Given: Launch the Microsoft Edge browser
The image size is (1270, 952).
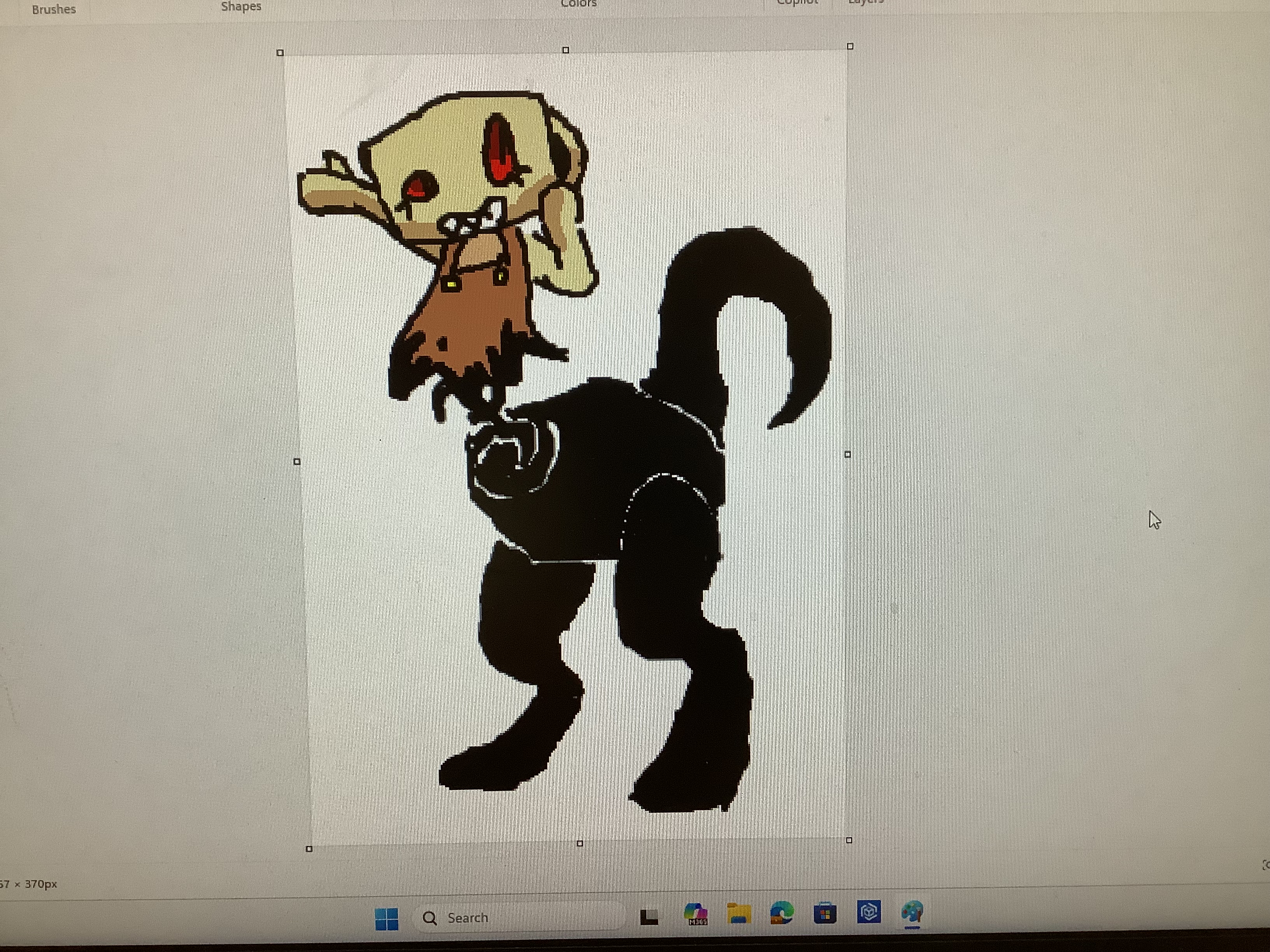Looking at the screenshot, I should 781,913.
